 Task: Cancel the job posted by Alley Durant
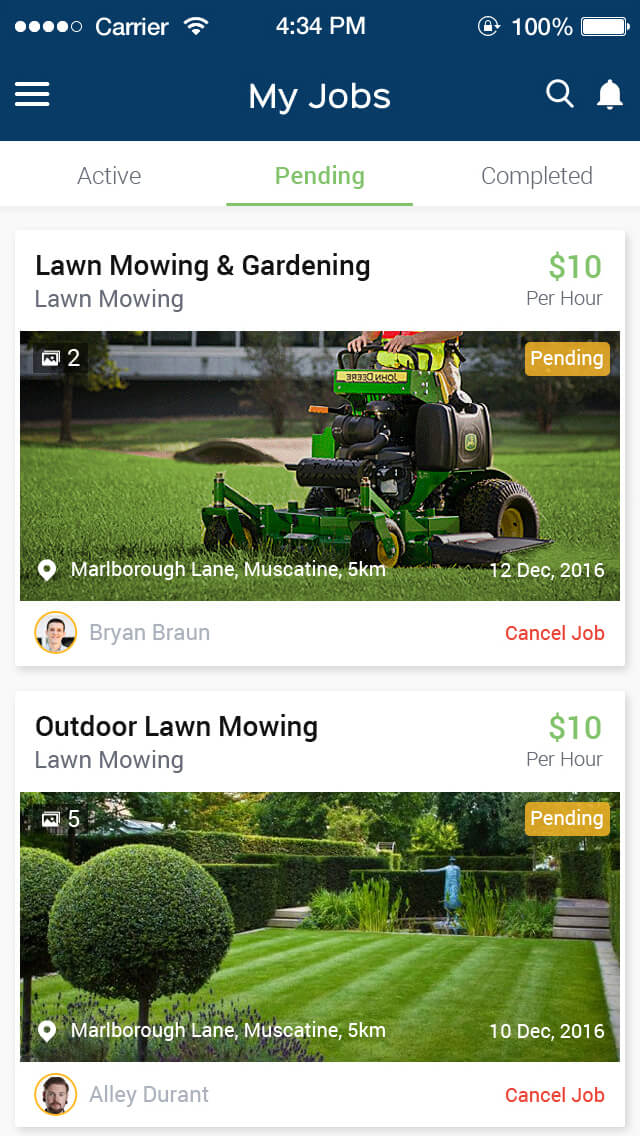554,1095
